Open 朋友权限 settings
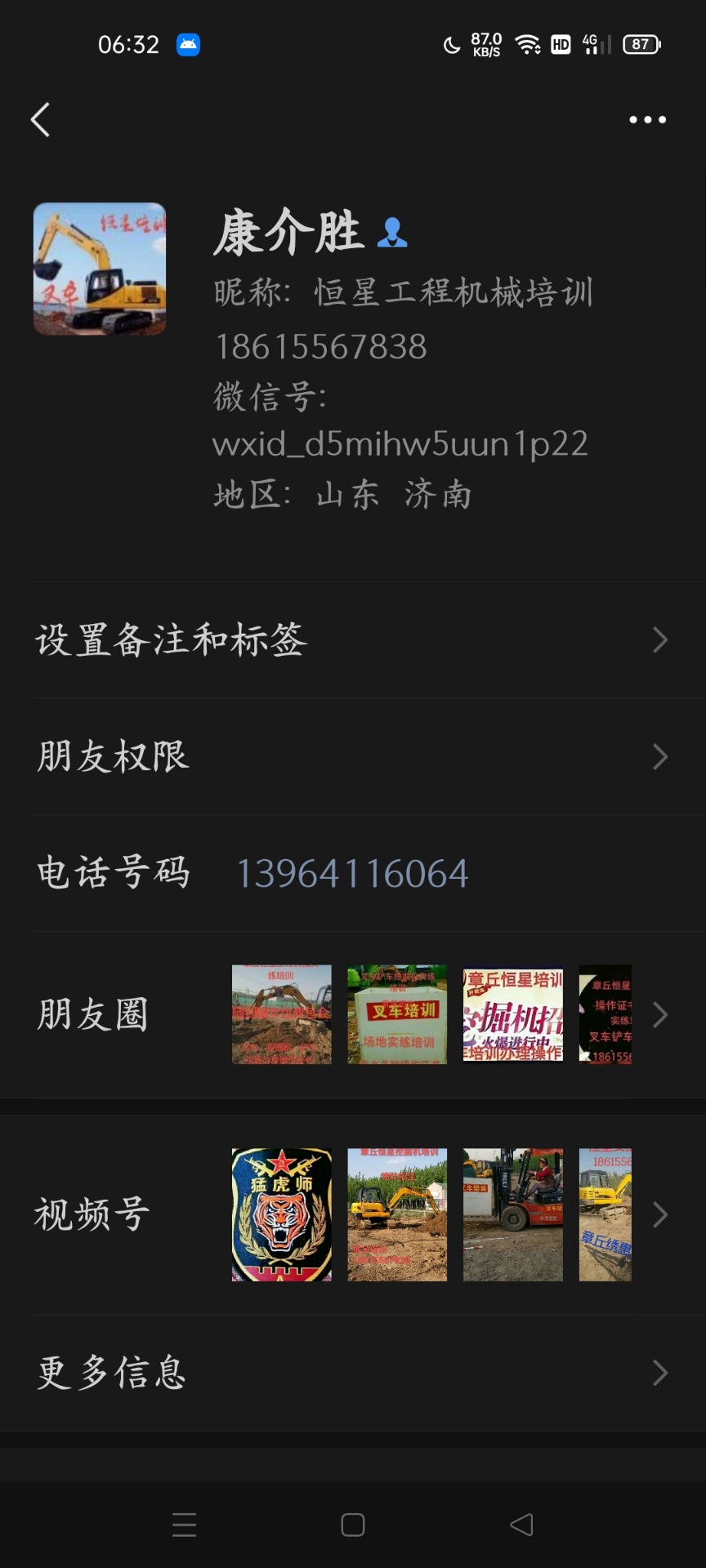 point(353,757)
